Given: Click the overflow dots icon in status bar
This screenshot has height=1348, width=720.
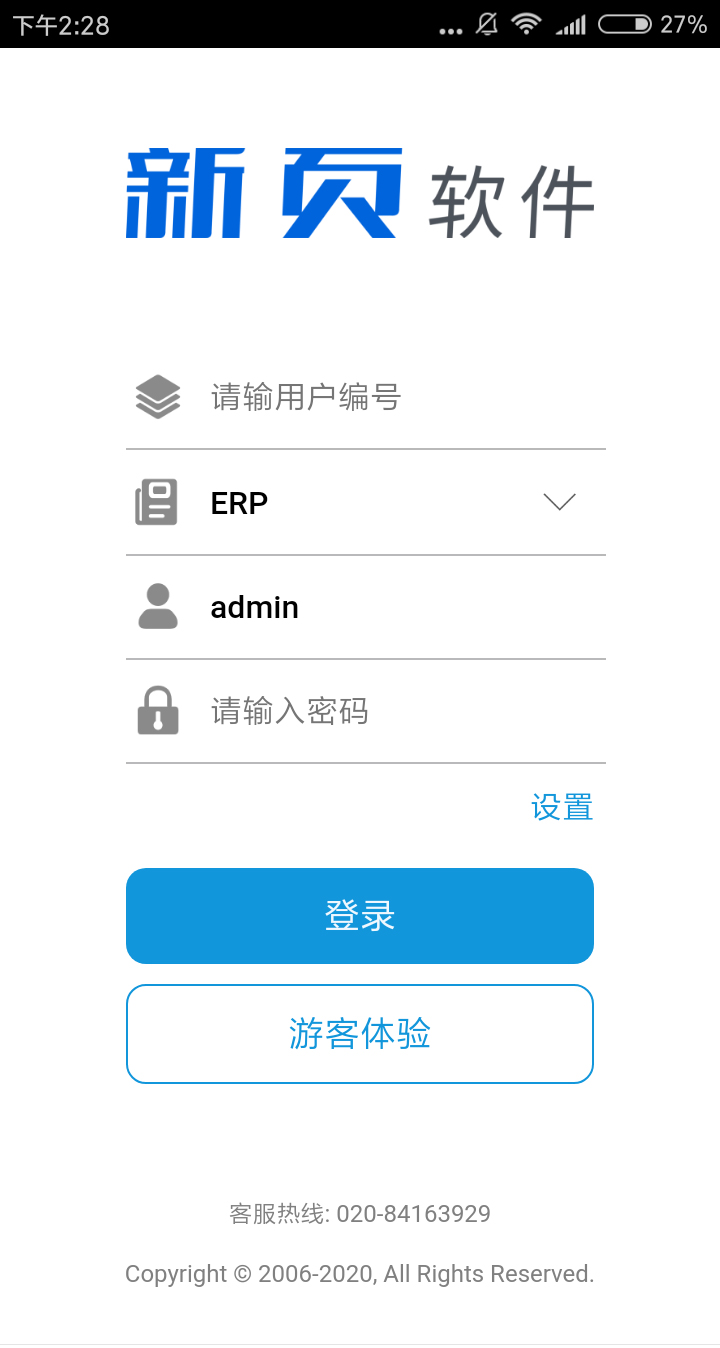Looking at the screenshot, I should click(450, 30).
